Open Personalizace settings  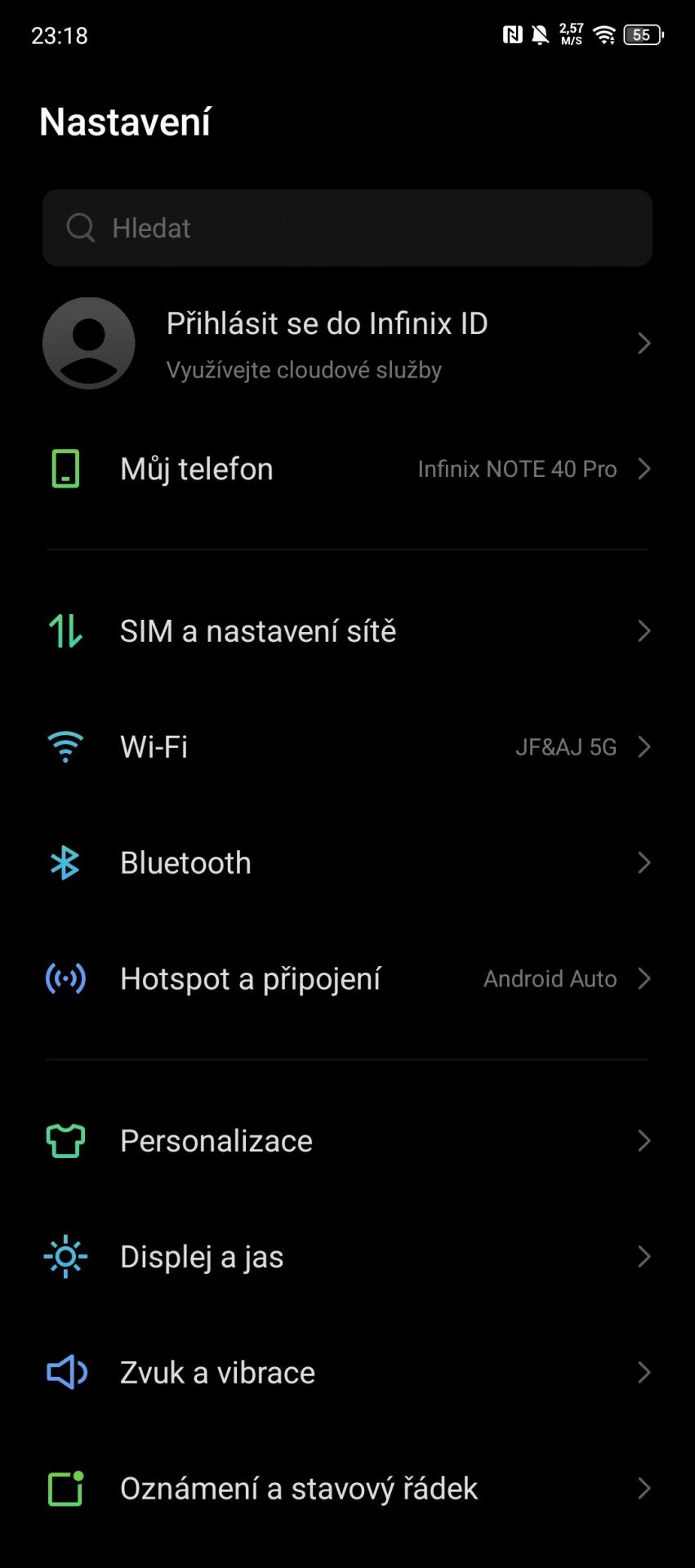347,1141
